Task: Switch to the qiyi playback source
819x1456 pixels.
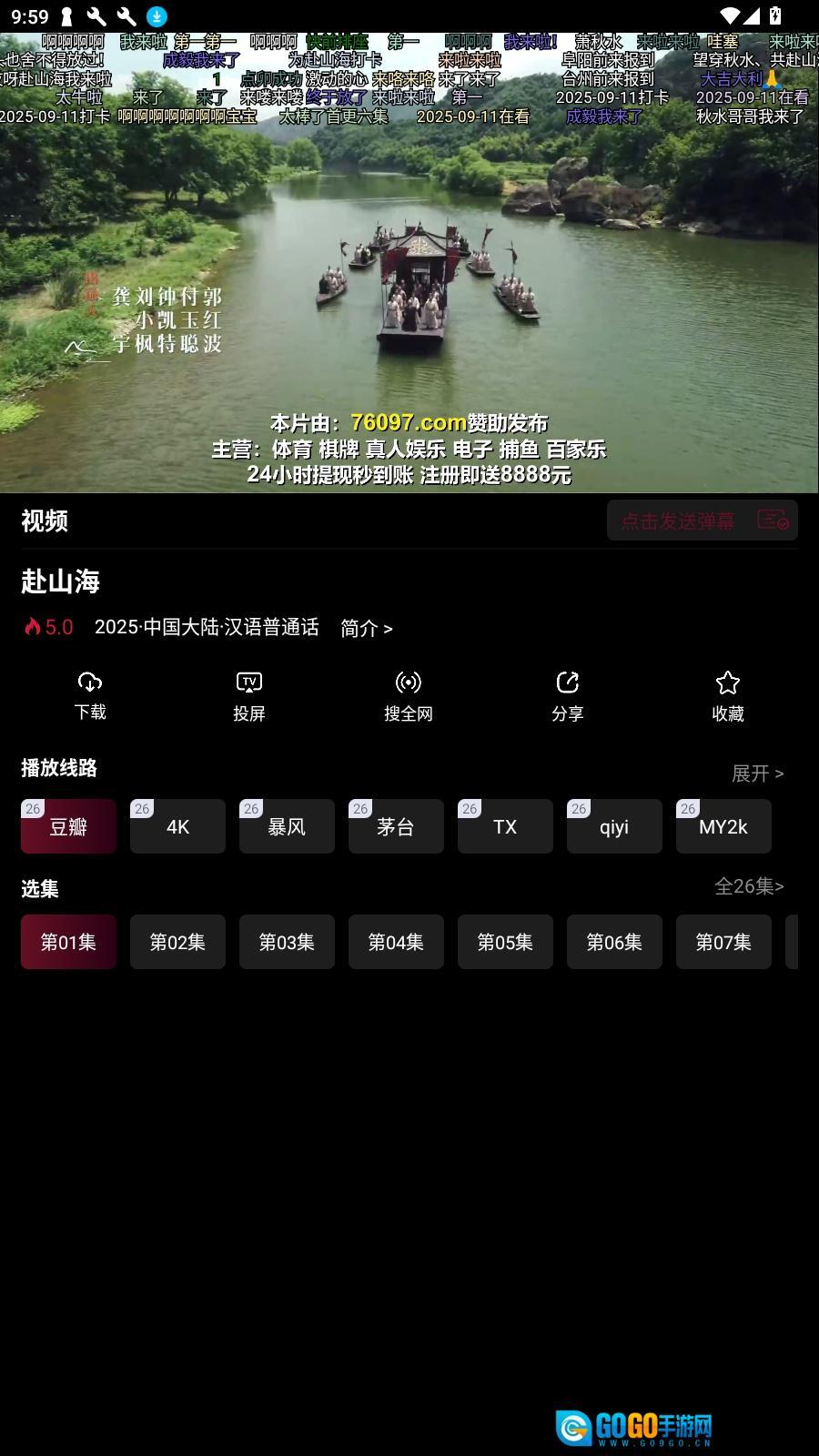Action: tap(614, 826)
